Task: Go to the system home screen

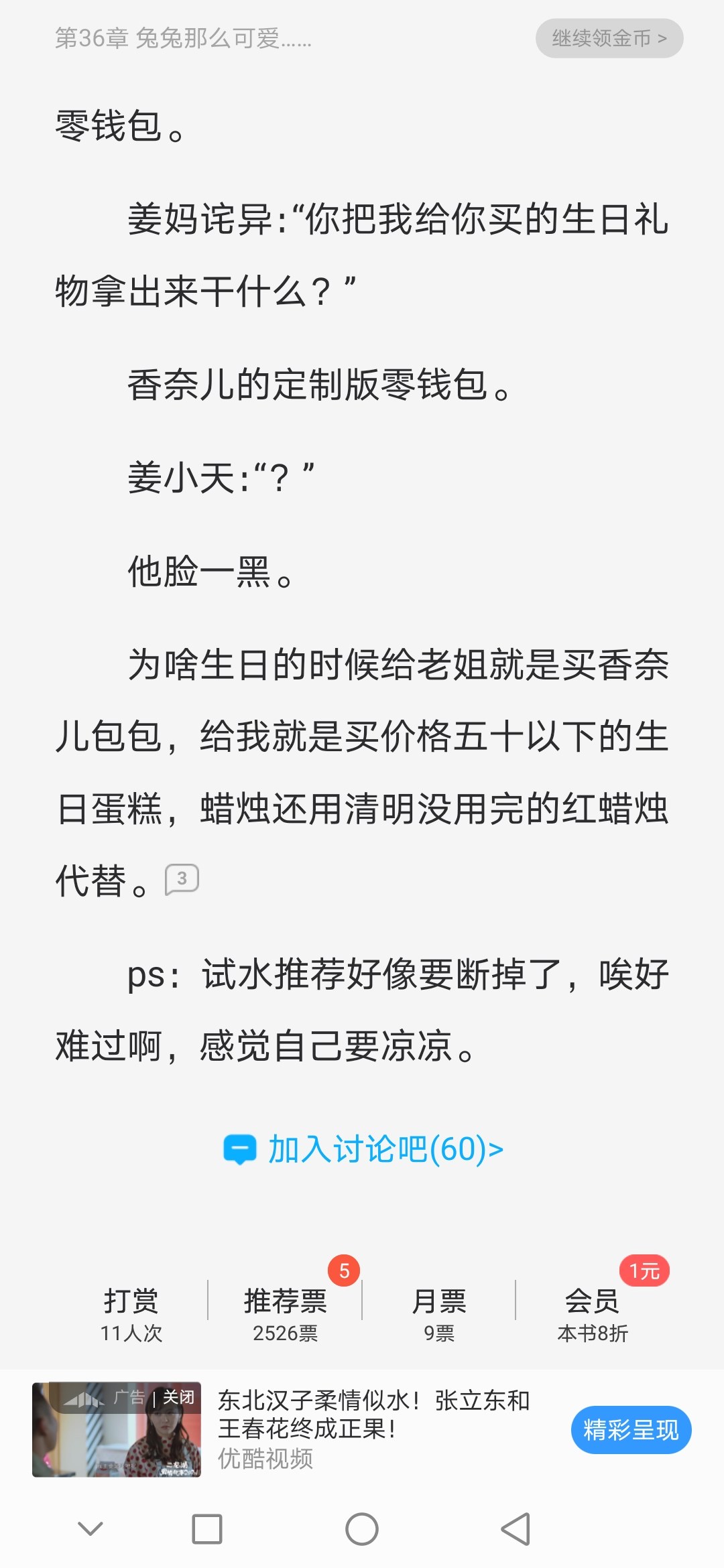Action: [x=362, y=1529]
